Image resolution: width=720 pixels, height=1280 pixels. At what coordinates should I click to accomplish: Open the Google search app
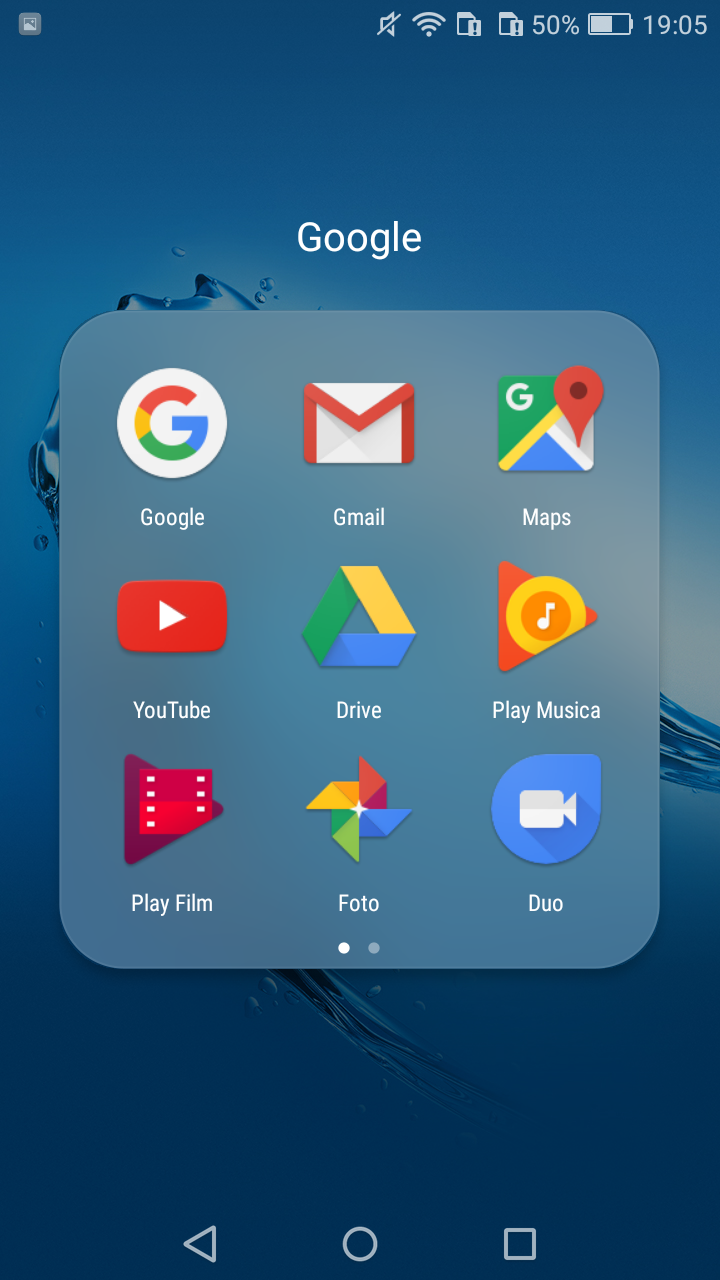[172, 424]
